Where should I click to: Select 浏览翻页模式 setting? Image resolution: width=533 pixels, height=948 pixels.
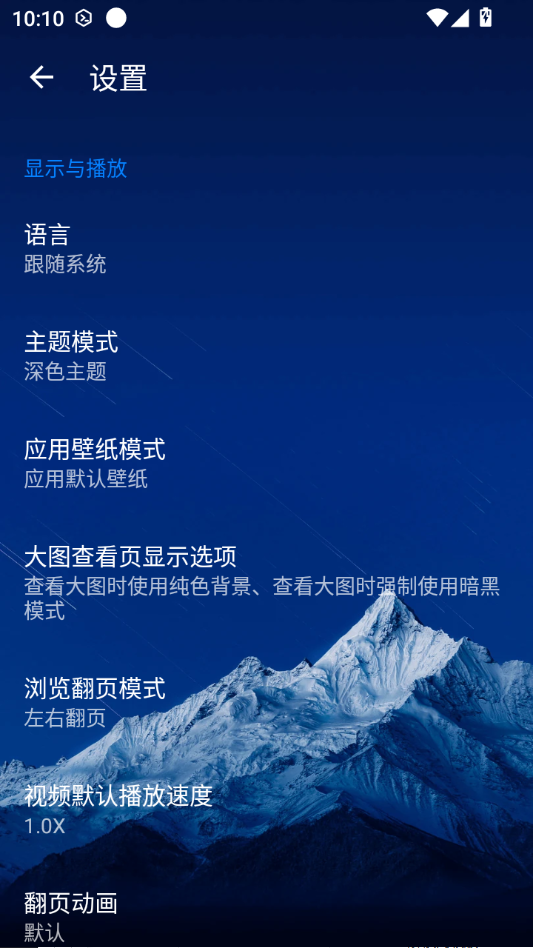[266, 702]
